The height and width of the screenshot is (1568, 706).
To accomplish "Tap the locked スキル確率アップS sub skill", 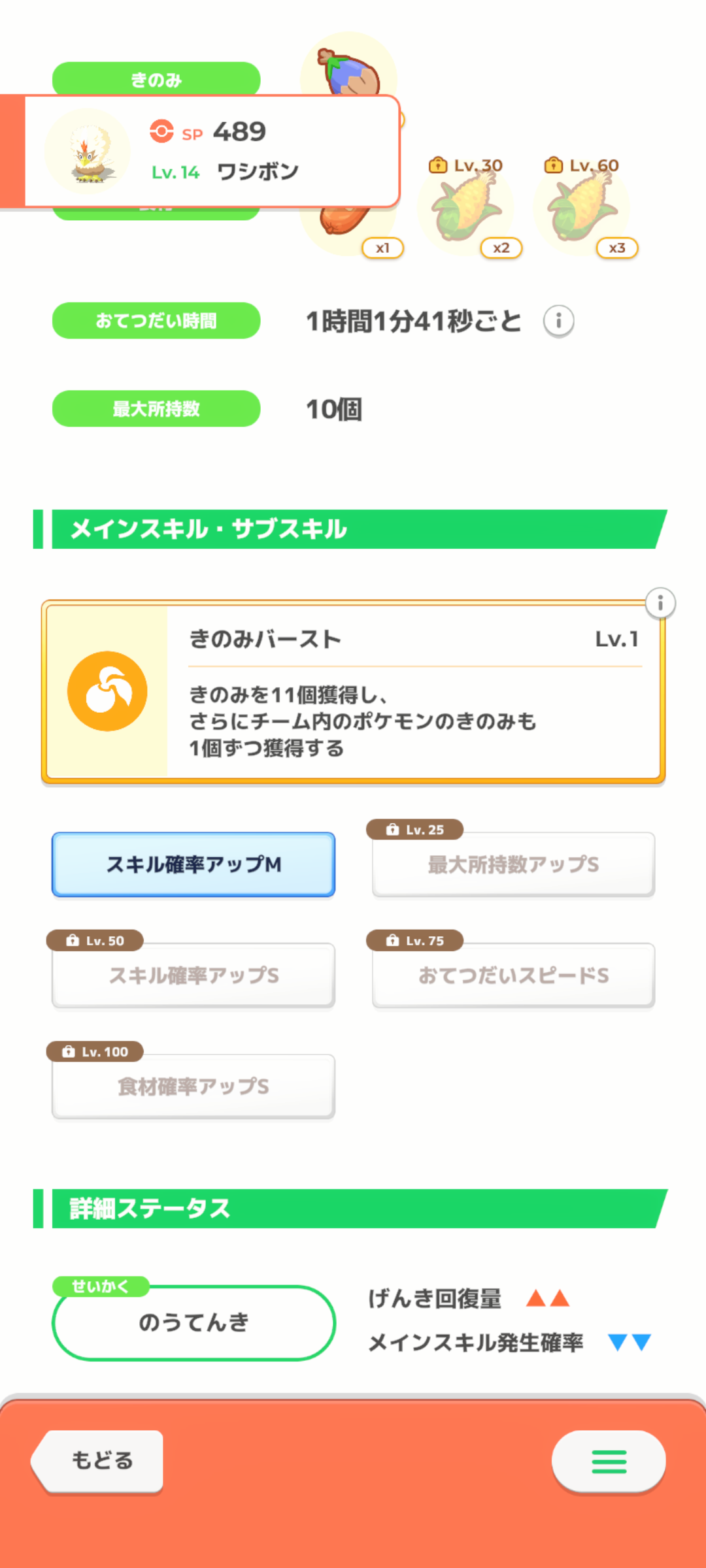I will pyautogui.click(x=193, y=975).
